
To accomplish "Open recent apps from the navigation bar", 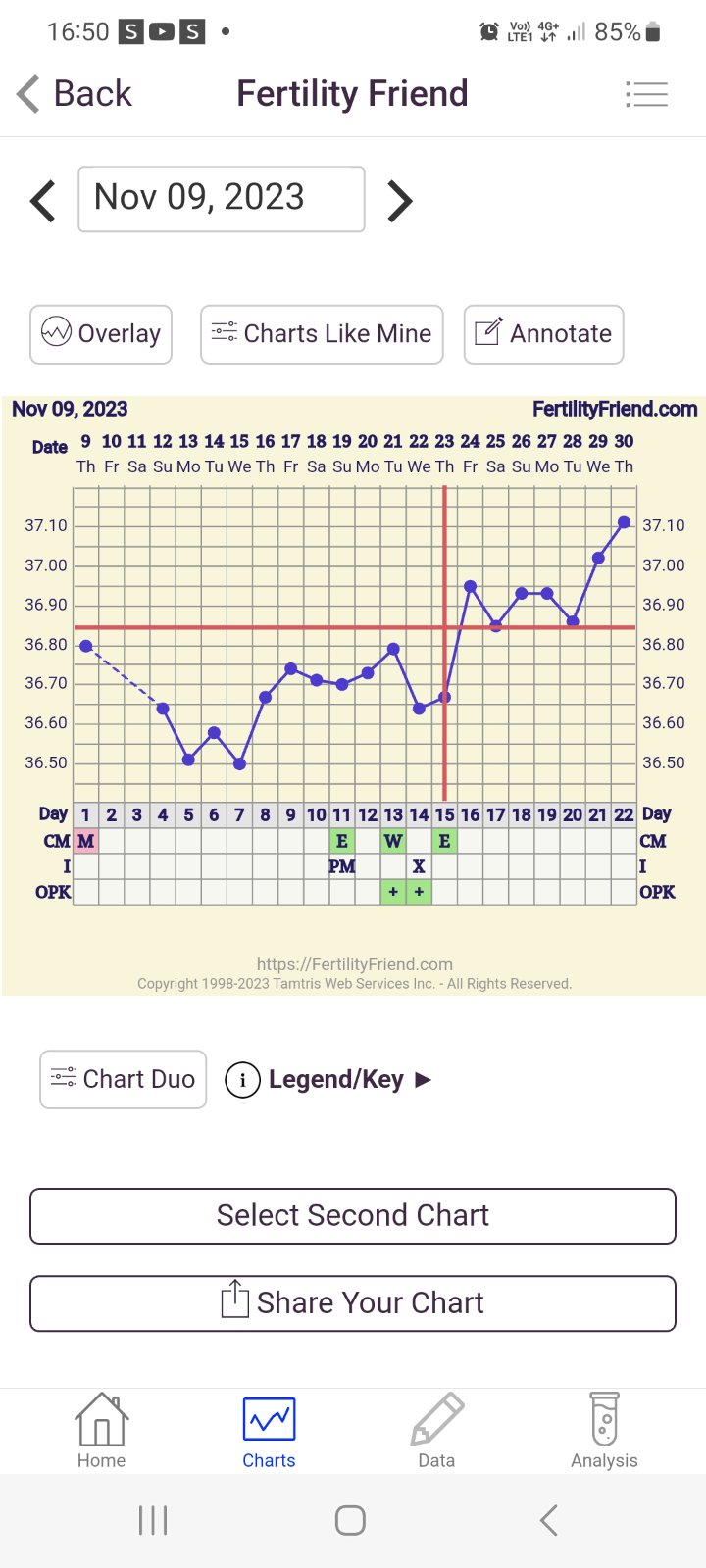I will pyautogui.click(x=153, y=1520).
